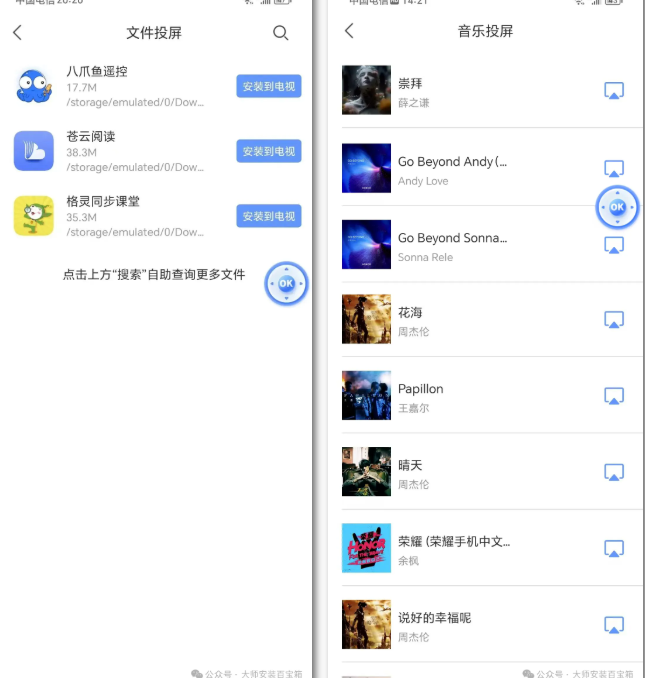Cast the 荣耀 song by 余枫

pyautogui.click(x=614, y=549)
